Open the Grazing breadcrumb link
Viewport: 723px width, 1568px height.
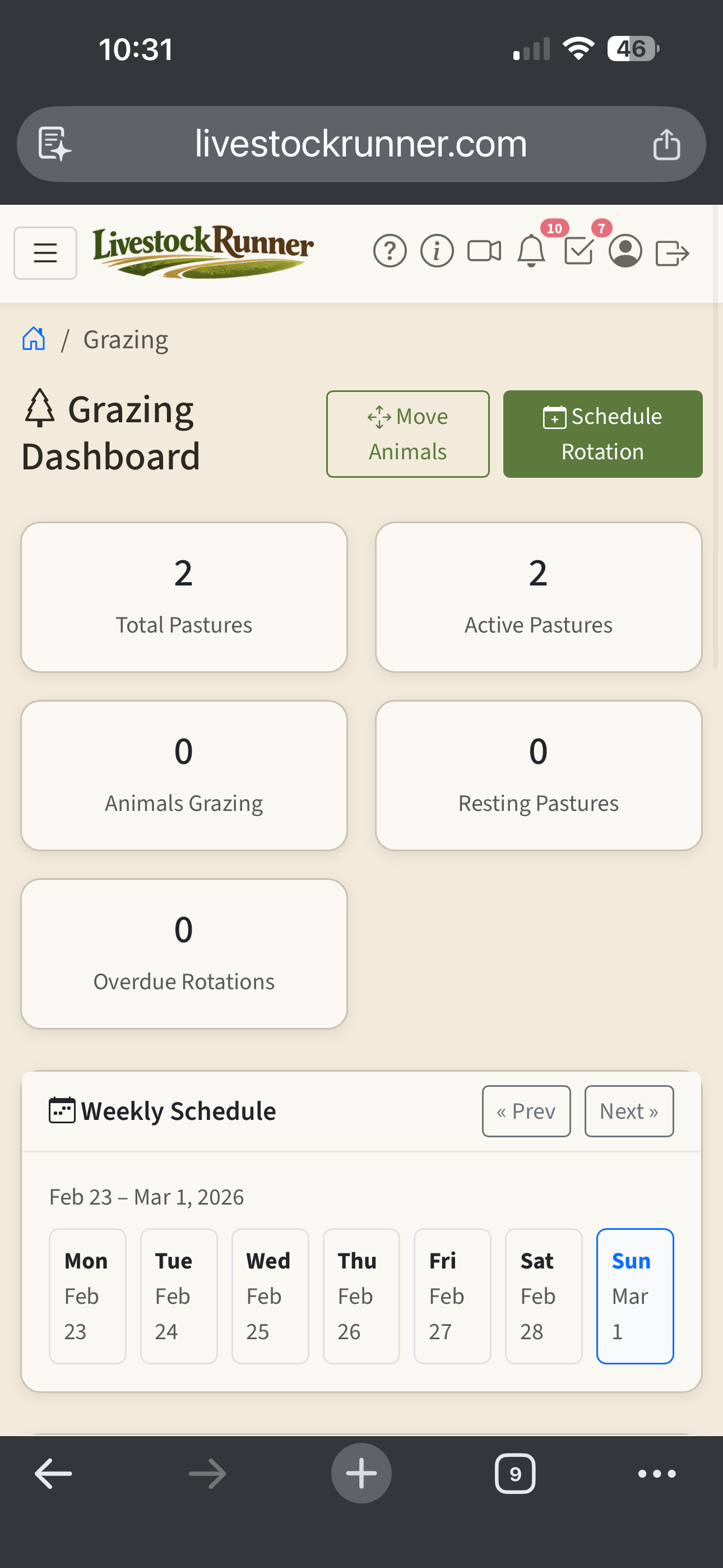click(126, 339)
